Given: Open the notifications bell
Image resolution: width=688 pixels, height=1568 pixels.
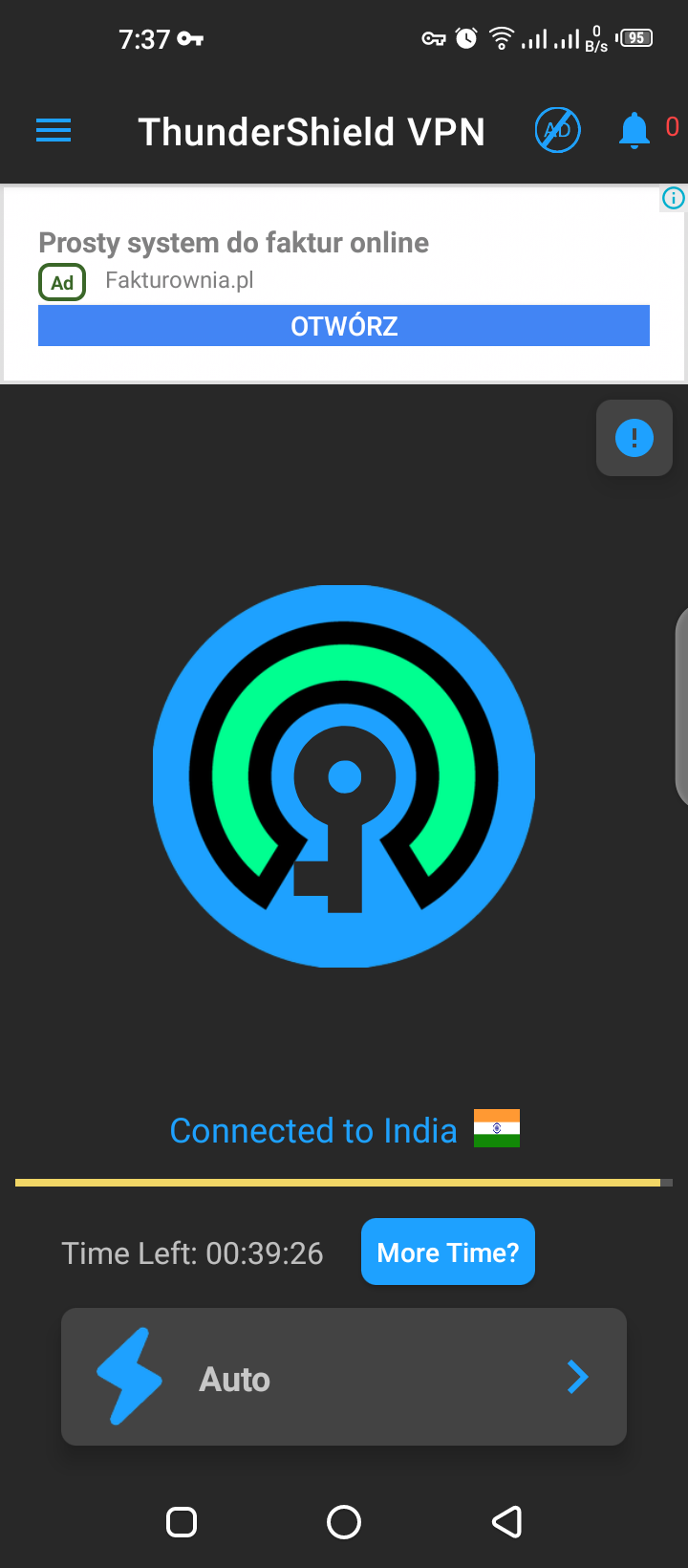Looking at the screenshot, I should coord(634,130).
